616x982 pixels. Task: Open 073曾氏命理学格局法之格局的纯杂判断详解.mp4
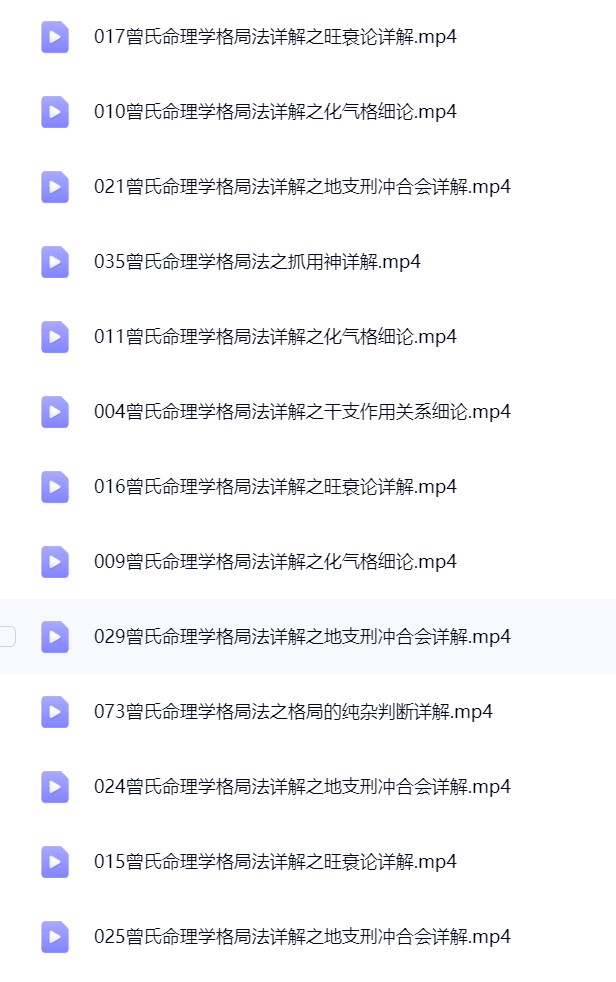pos(293,712)
